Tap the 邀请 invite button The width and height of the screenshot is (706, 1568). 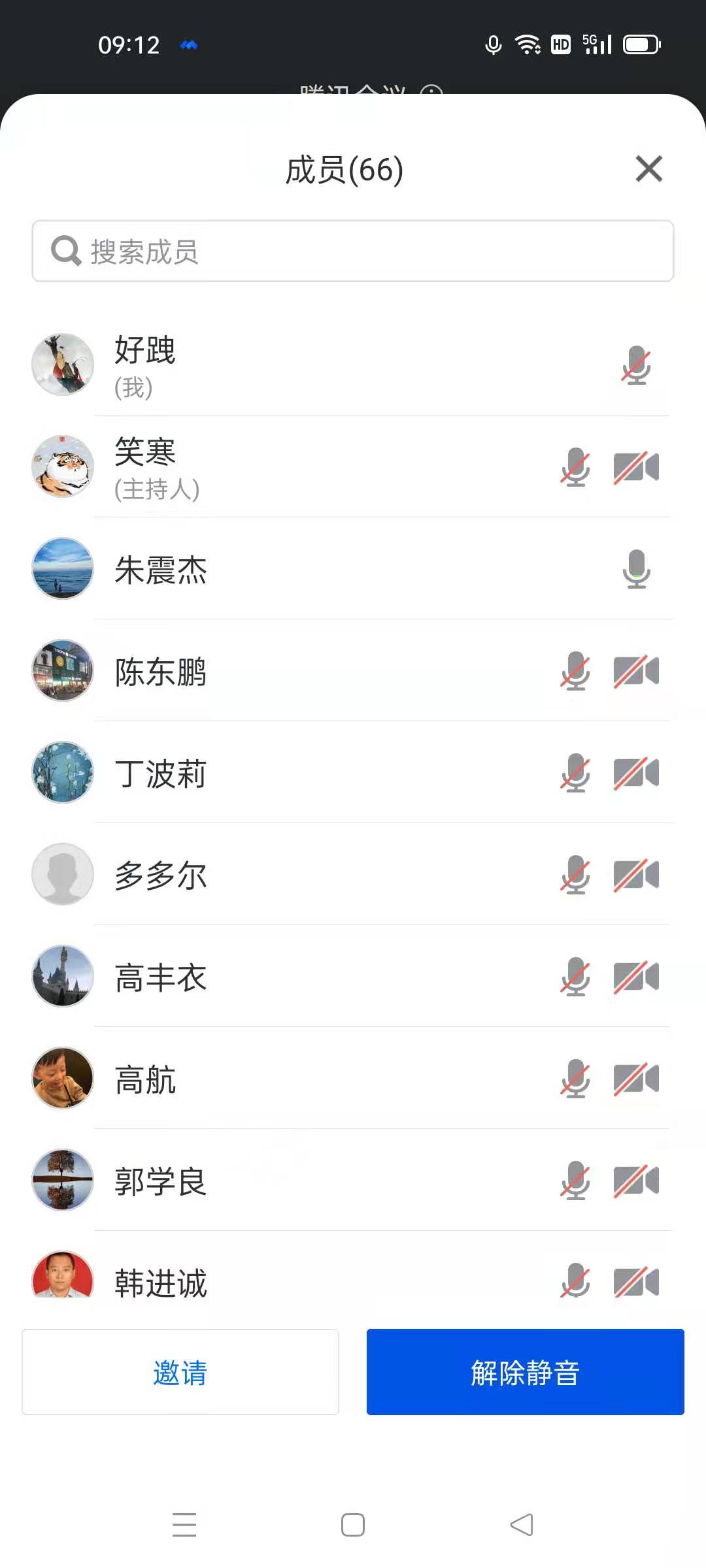[x=180, y=1372]
